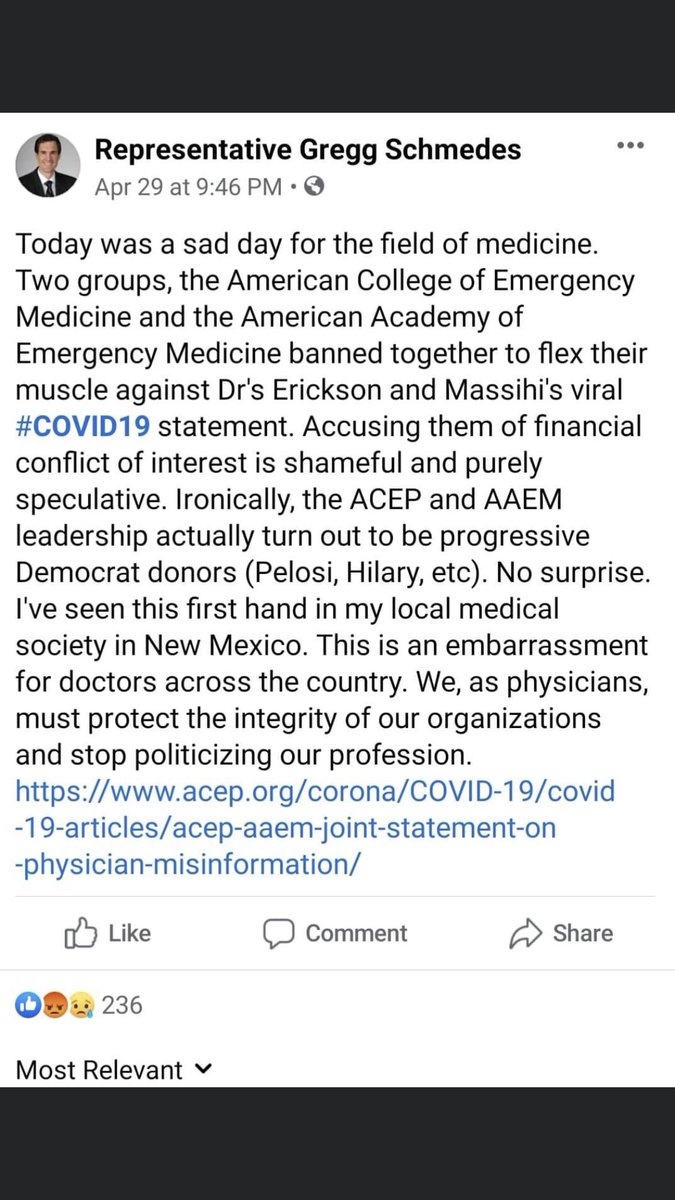The width and height of the screenshot is (675, 1200).
Task: Open the #COVID19 hashtag
Action: coord(83,426)
